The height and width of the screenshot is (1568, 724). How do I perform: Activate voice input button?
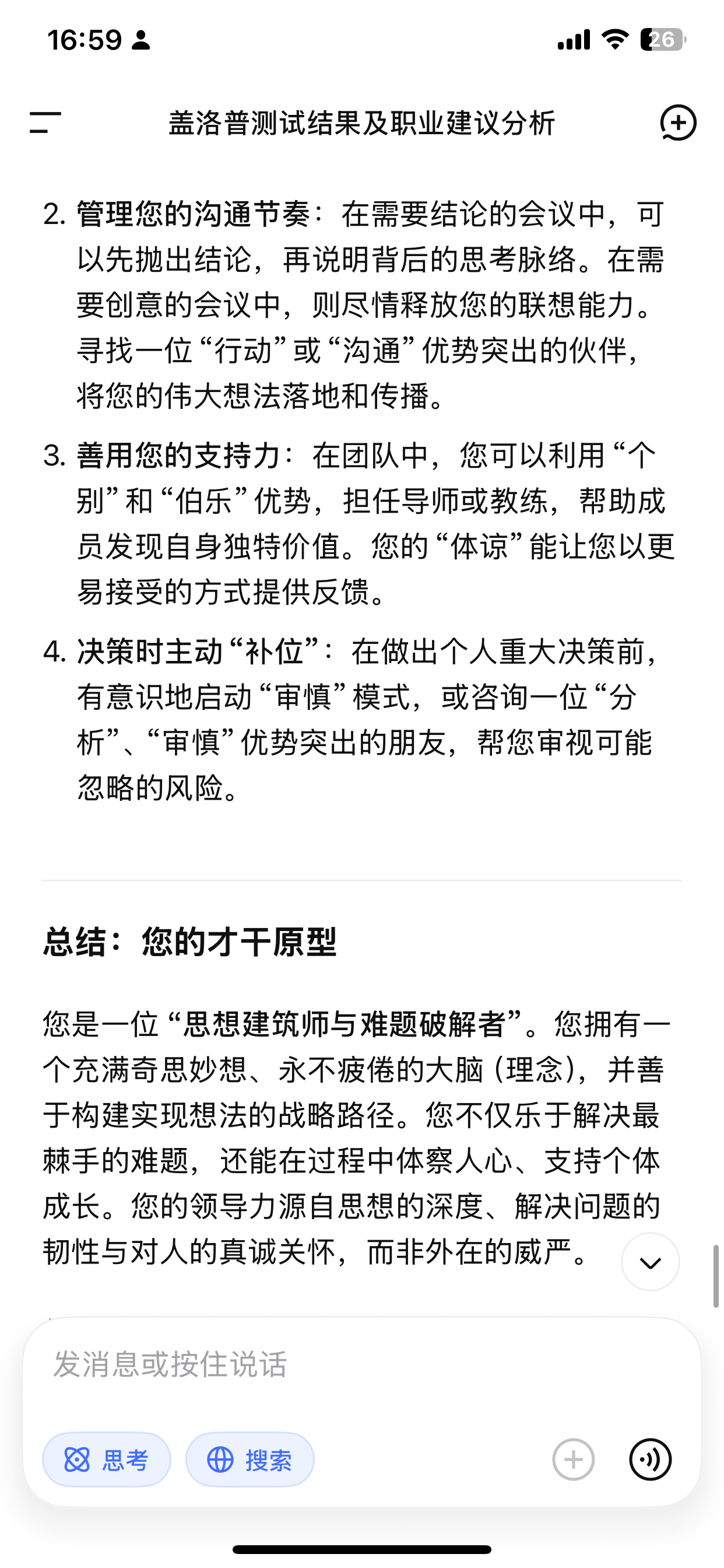pos(650,1459)
